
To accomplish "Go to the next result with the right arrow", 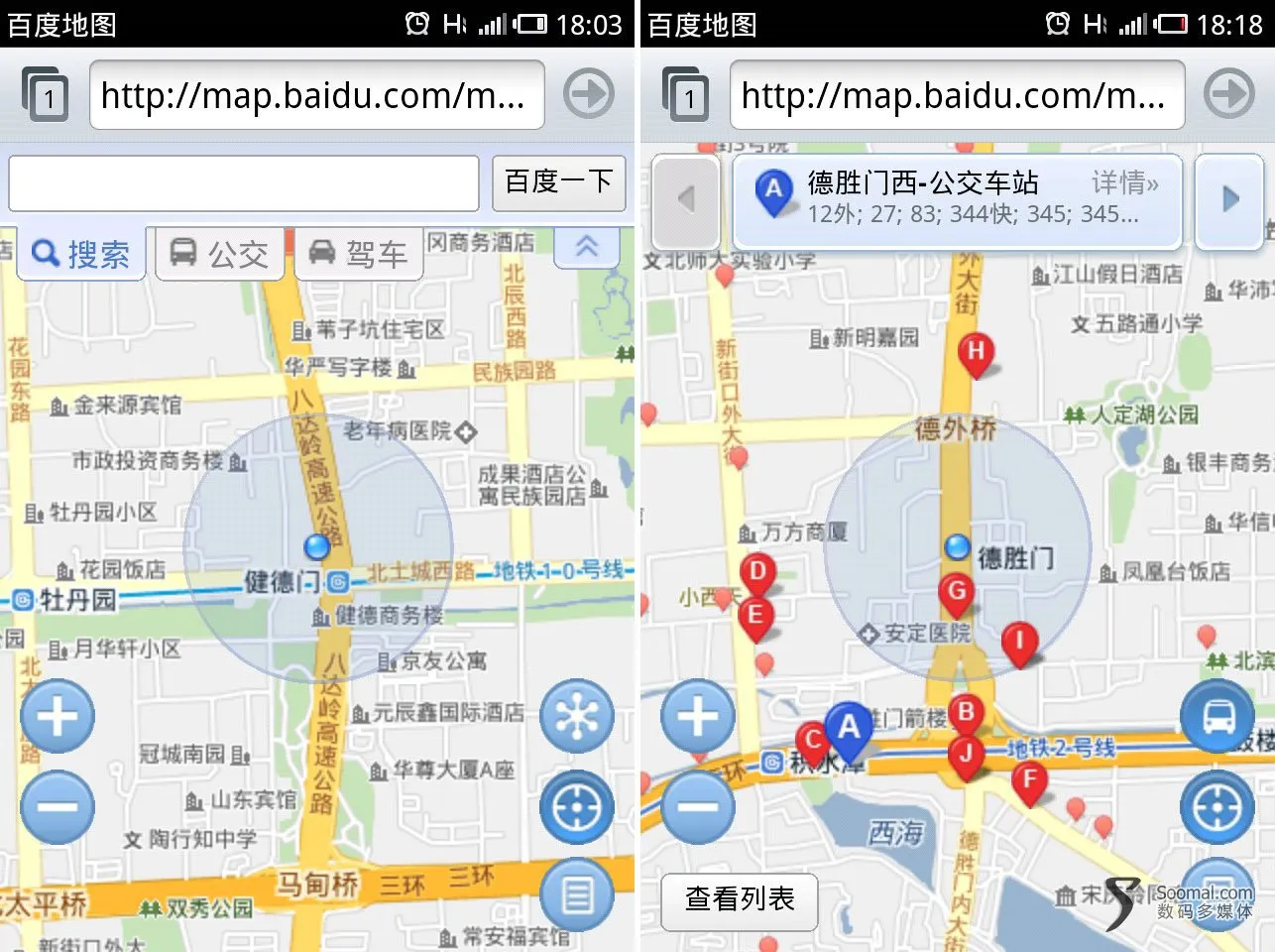I will click(1230, 199).
